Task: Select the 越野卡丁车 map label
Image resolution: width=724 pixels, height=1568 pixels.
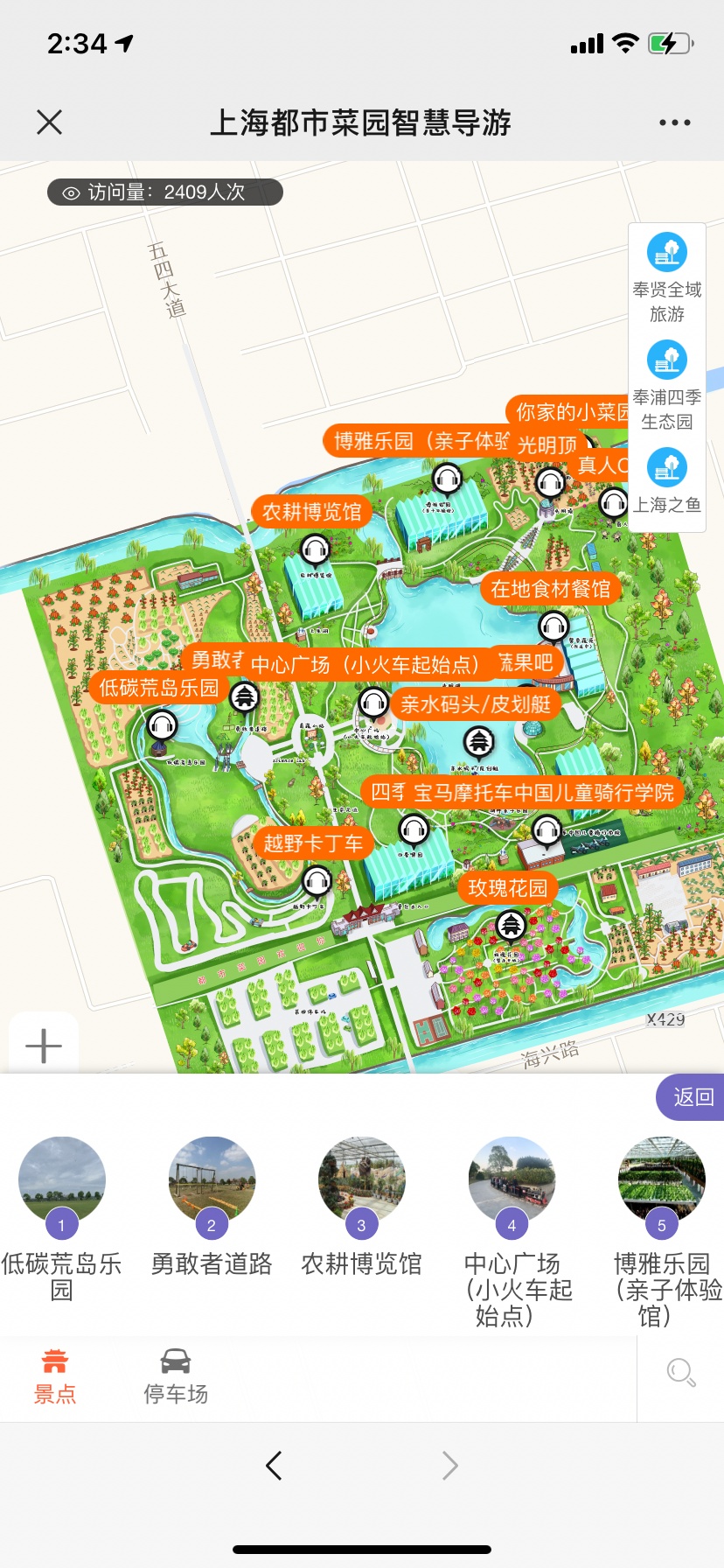Action: (x=313, y=843)
